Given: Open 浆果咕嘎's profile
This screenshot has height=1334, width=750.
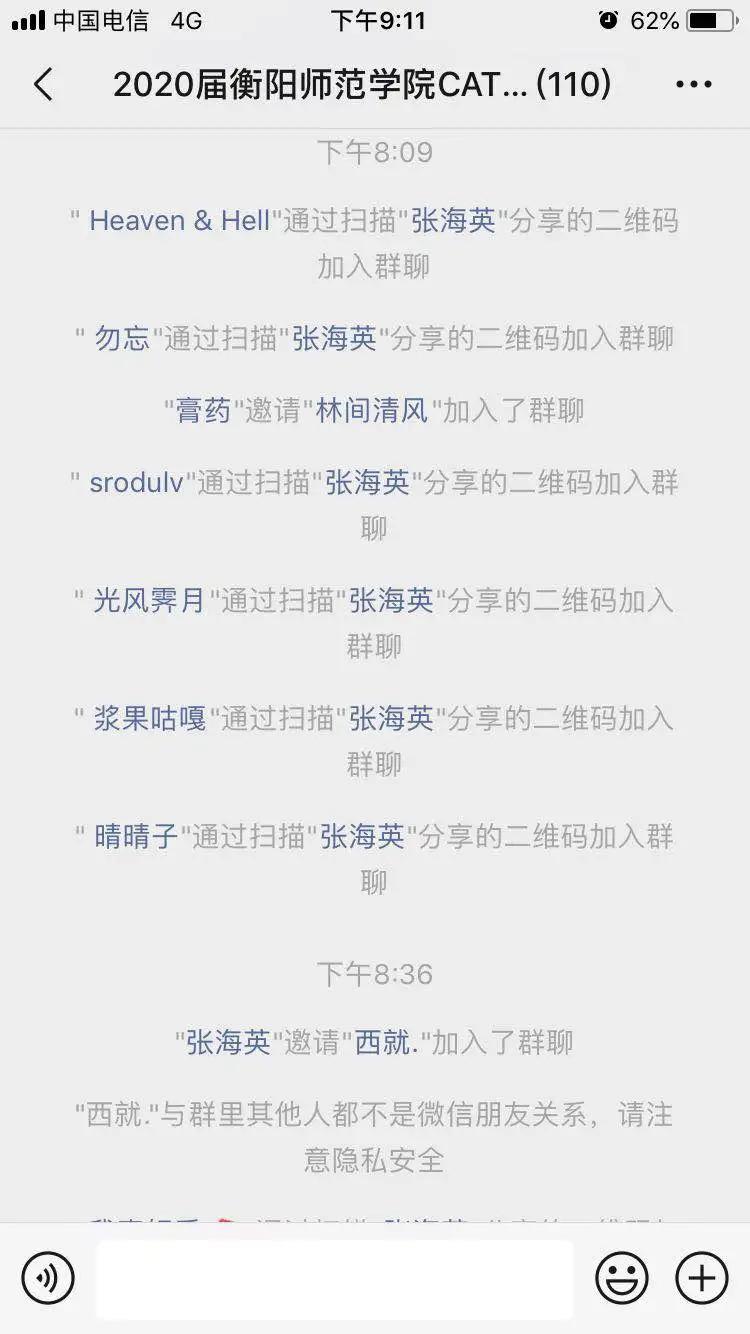Looking at the screenshot, I should coord(149,718).
